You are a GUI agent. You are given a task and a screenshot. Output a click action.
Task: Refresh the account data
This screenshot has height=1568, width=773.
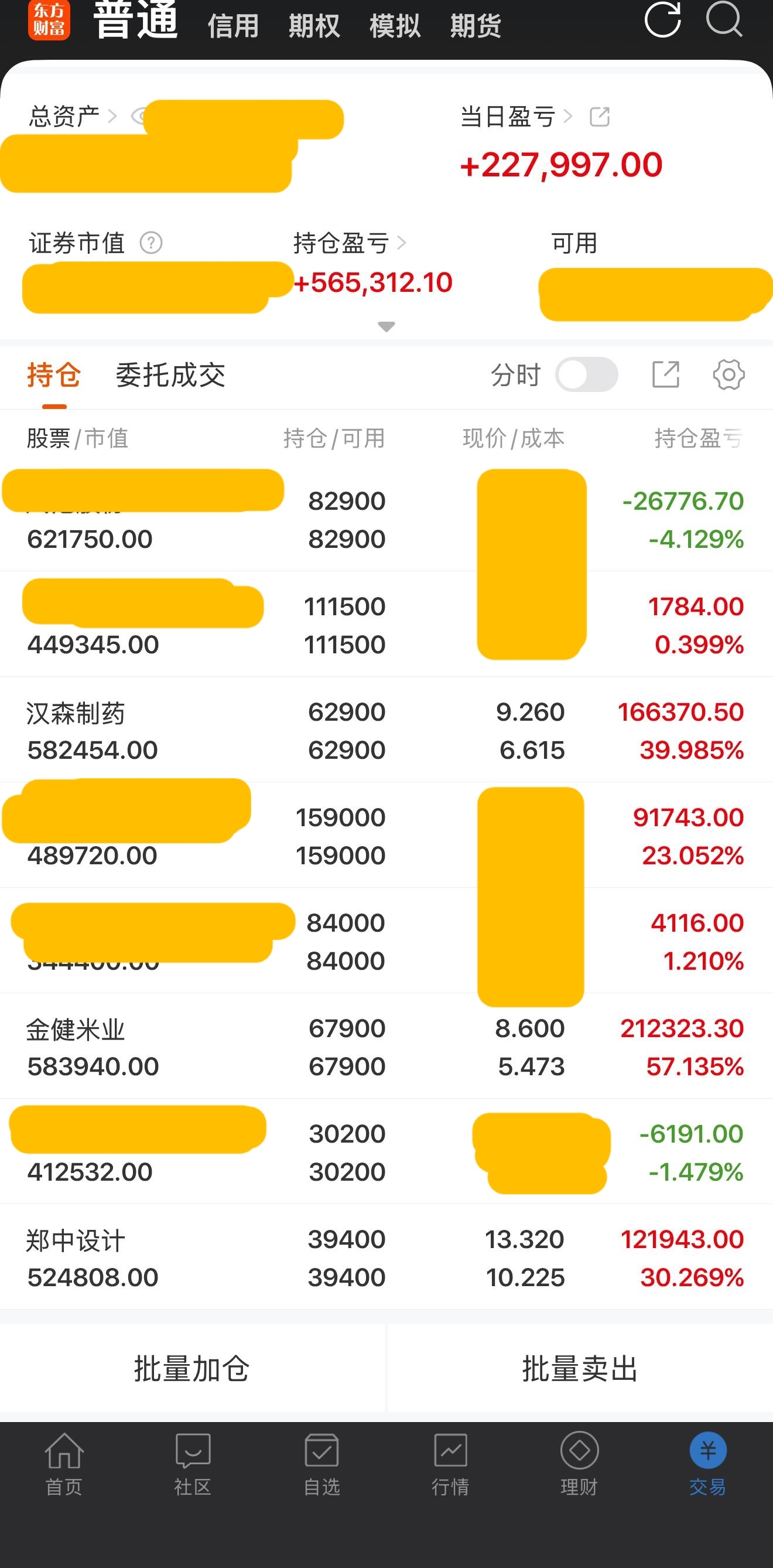(x=662, y=19)
